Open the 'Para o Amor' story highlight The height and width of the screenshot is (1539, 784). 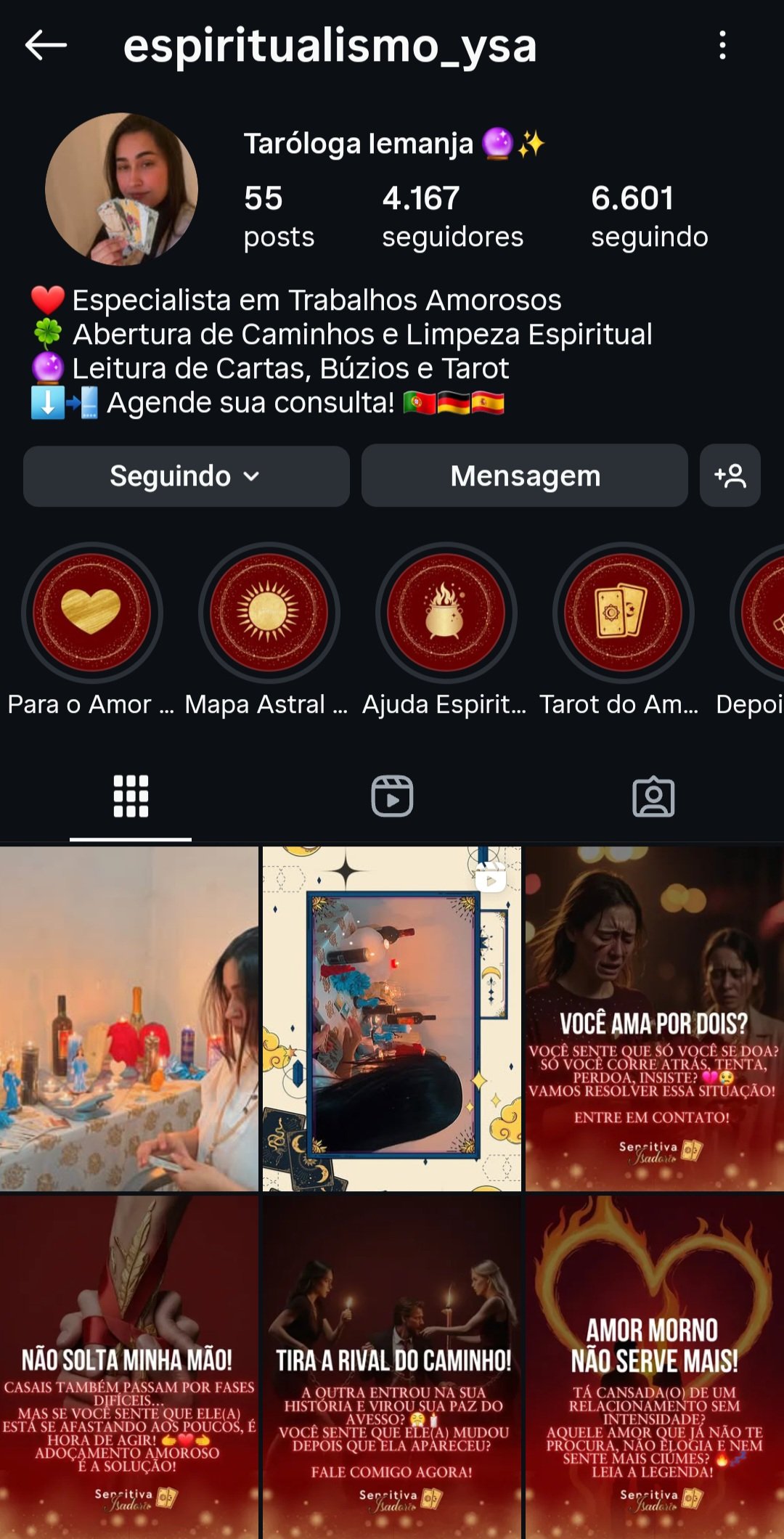coord(91,613)
